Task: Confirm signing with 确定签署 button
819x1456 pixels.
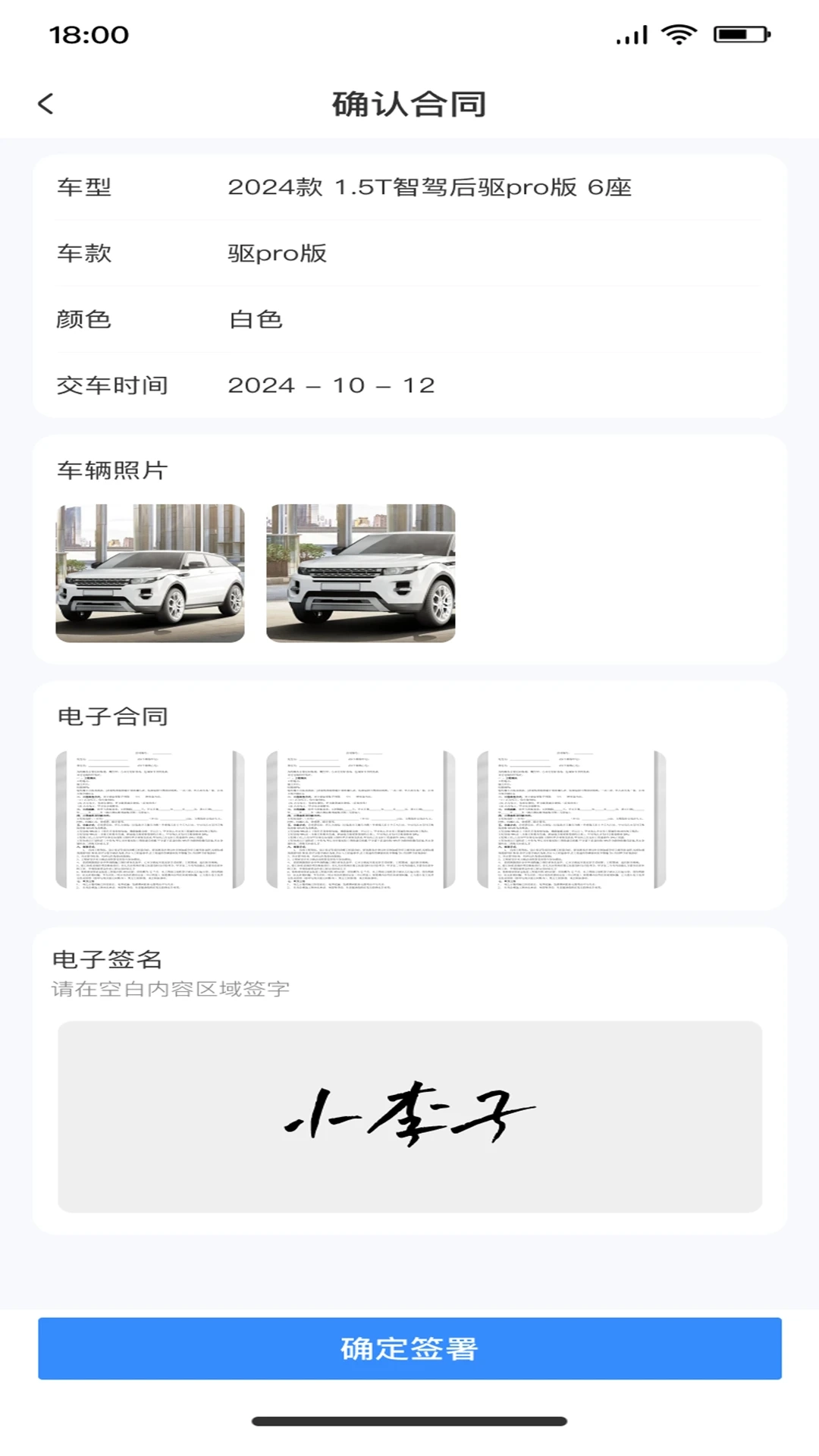Action: point(409,1348)
